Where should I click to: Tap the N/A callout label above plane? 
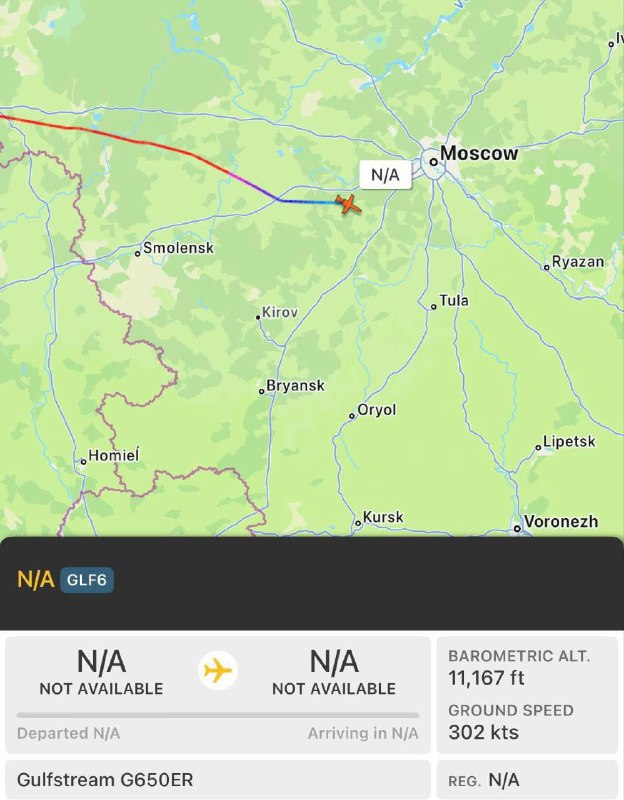click(x=385, y=175)
